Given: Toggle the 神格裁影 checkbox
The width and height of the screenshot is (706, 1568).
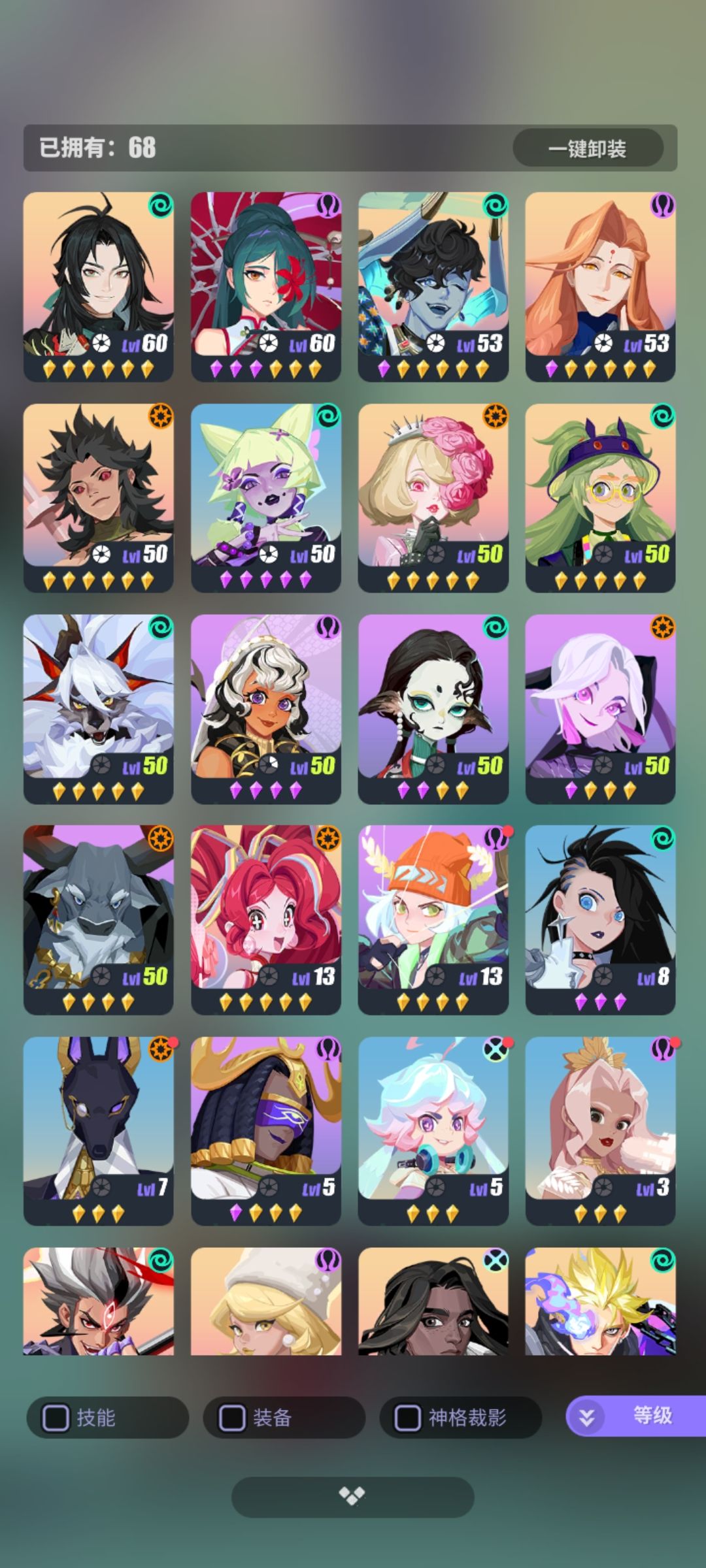Looking at the screenshot, I should [408, 1418].
